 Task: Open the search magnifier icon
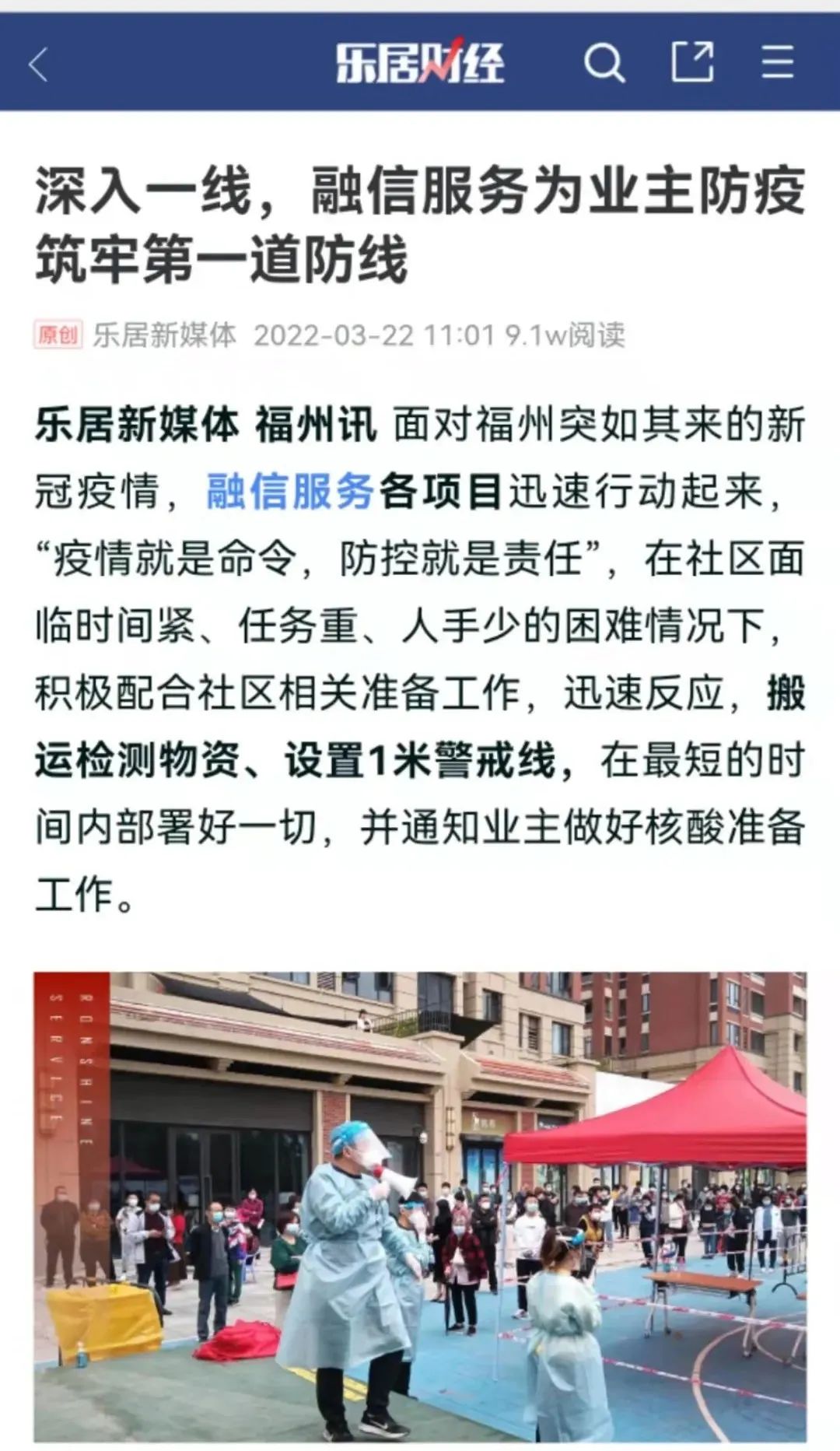coord(604,62)
